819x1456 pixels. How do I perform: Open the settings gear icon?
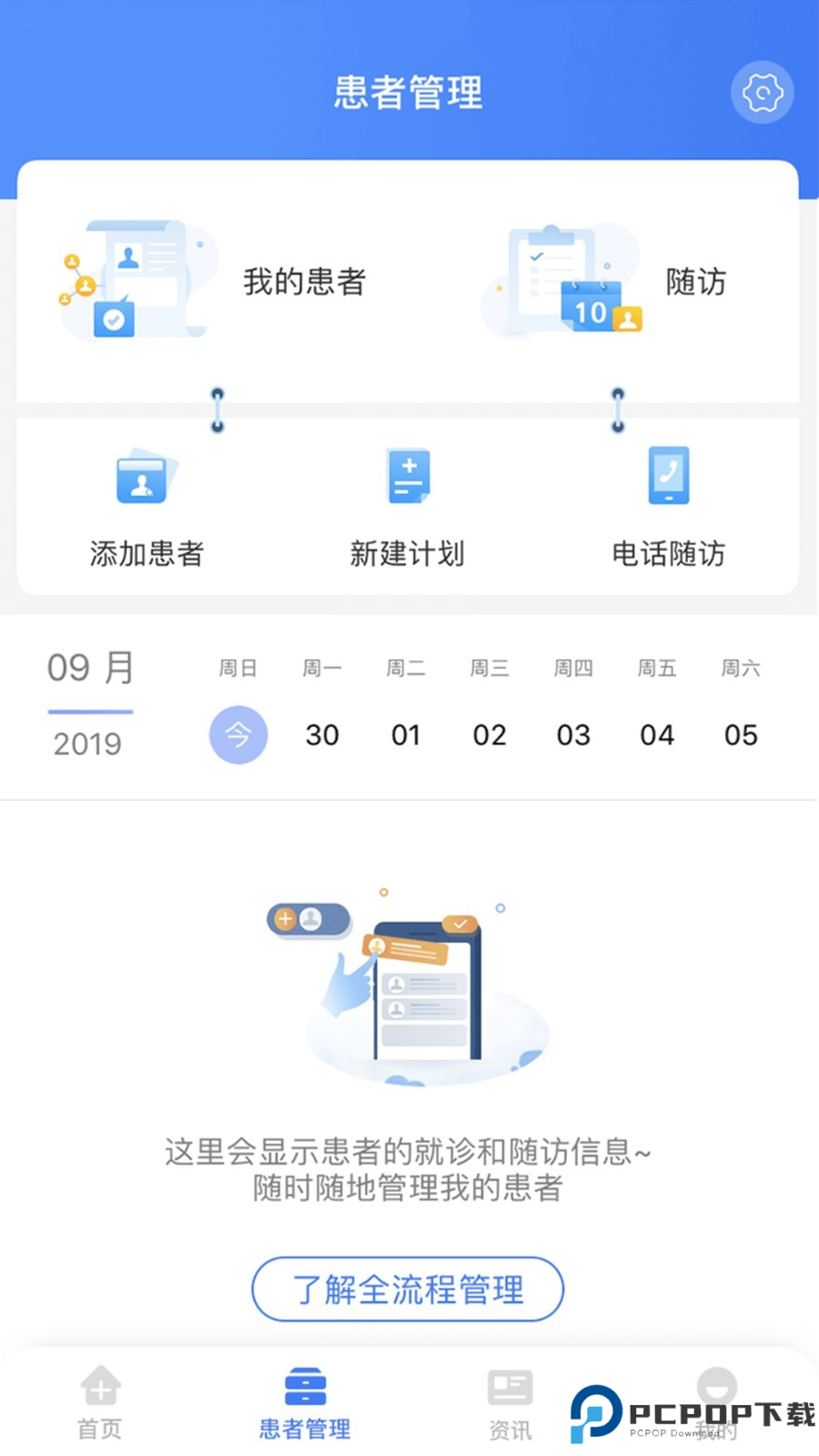coord(763,92)
